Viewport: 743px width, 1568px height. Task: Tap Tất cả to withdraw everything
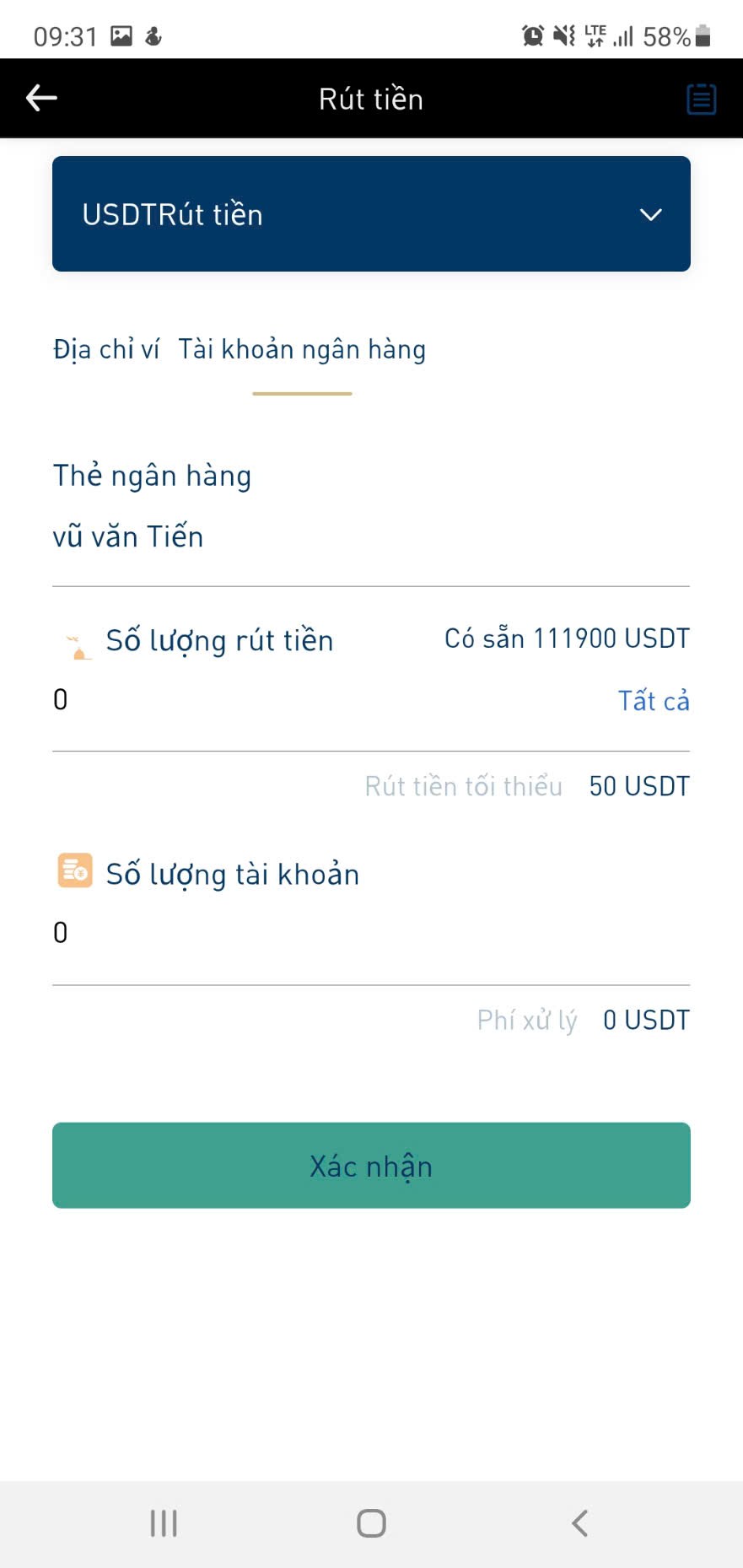654,701
